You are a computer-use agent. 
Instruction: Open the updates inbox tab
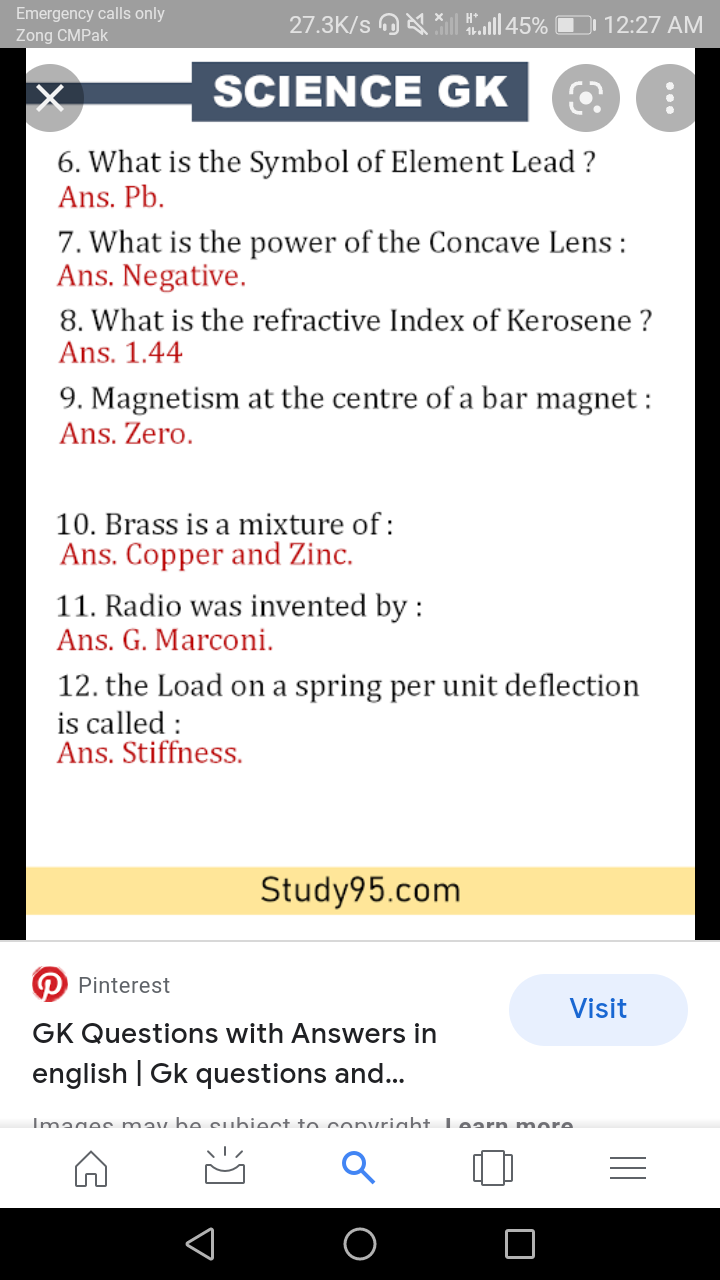tap(225, 1167)
